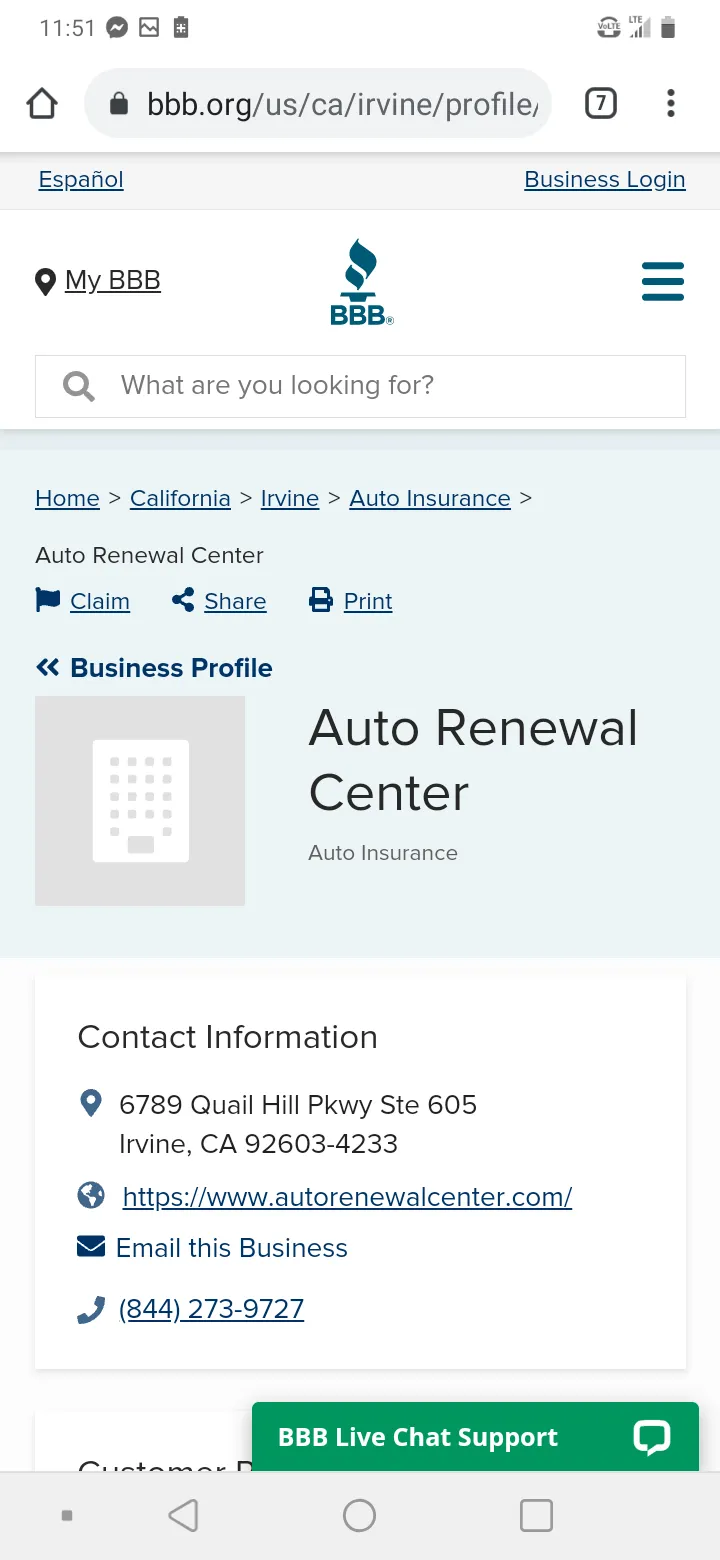Viewport: 720px width, 1560px height.
Task: Open the hamburger navigation menu
Action: tap(663, 281)
